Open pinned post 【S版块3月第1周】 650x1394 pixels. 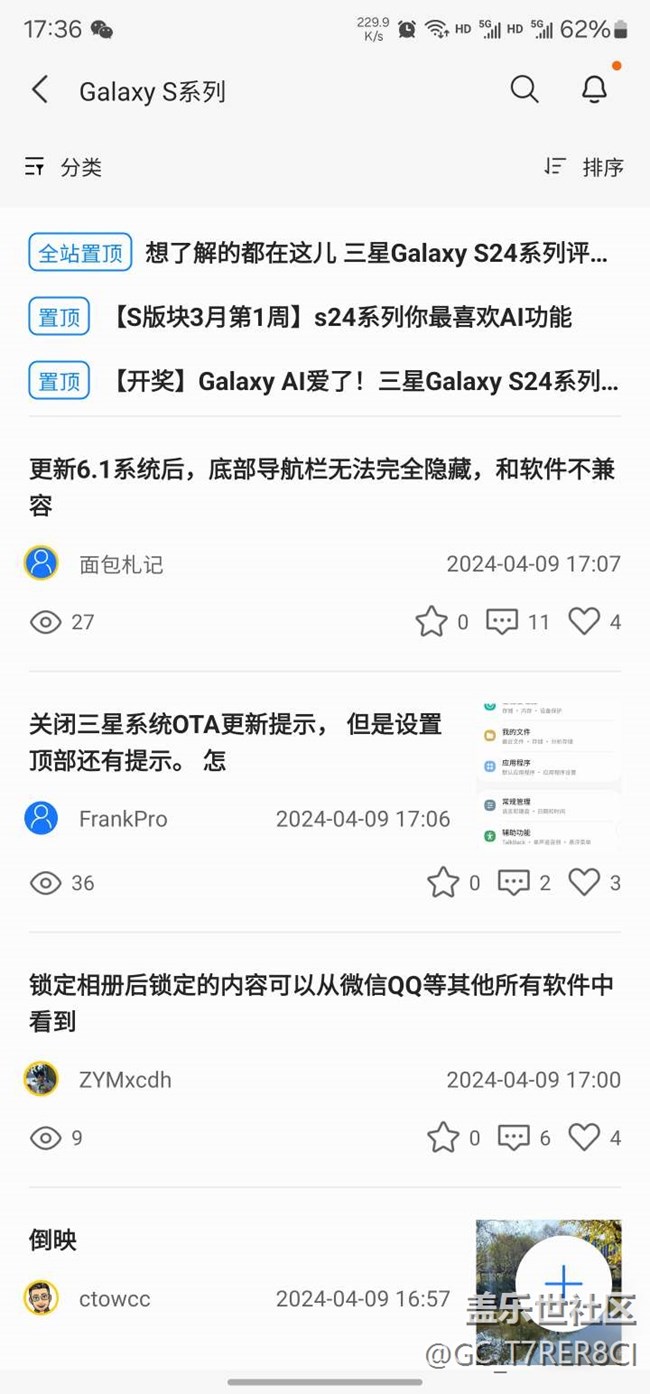342,317
